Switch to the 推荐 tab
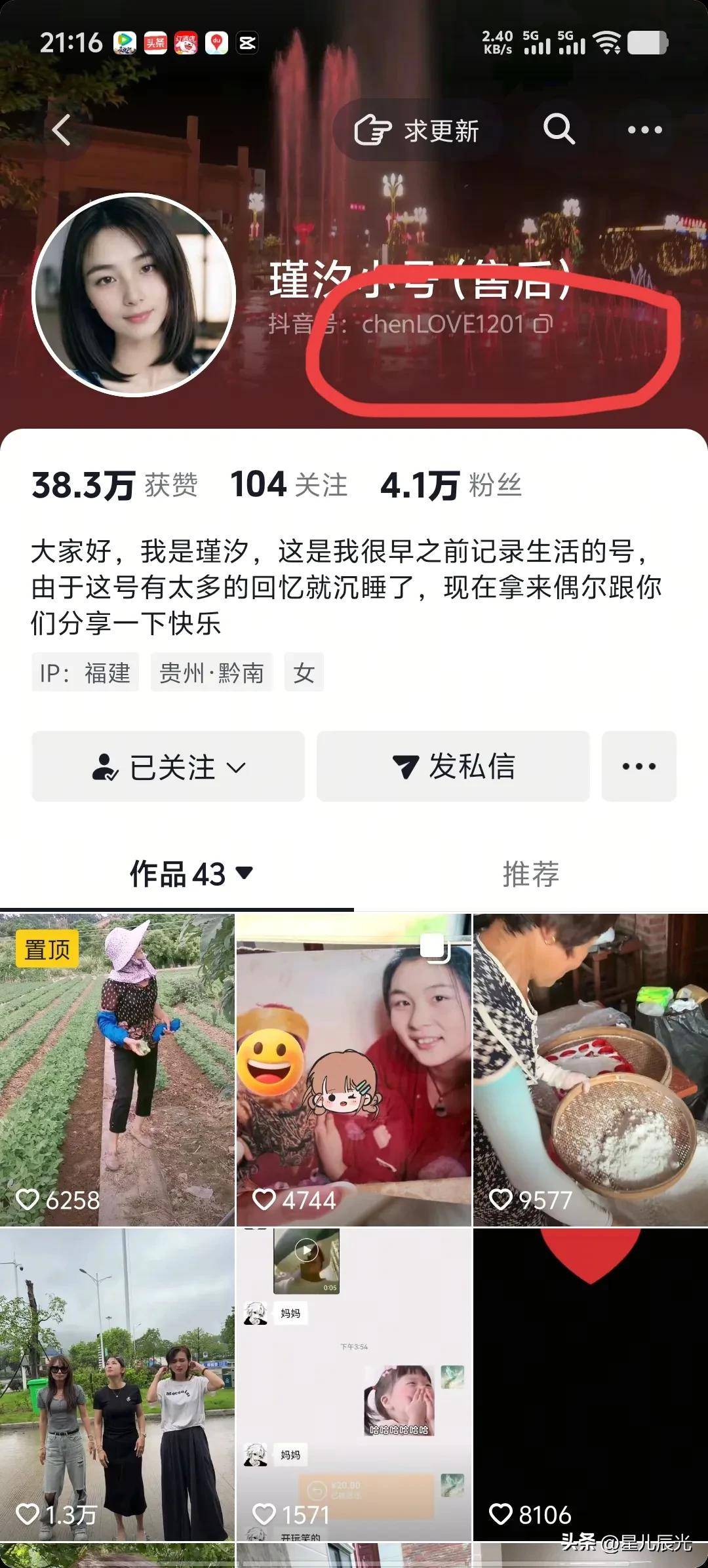Viewport: 708px width, 1568px height. pos(530,874)
